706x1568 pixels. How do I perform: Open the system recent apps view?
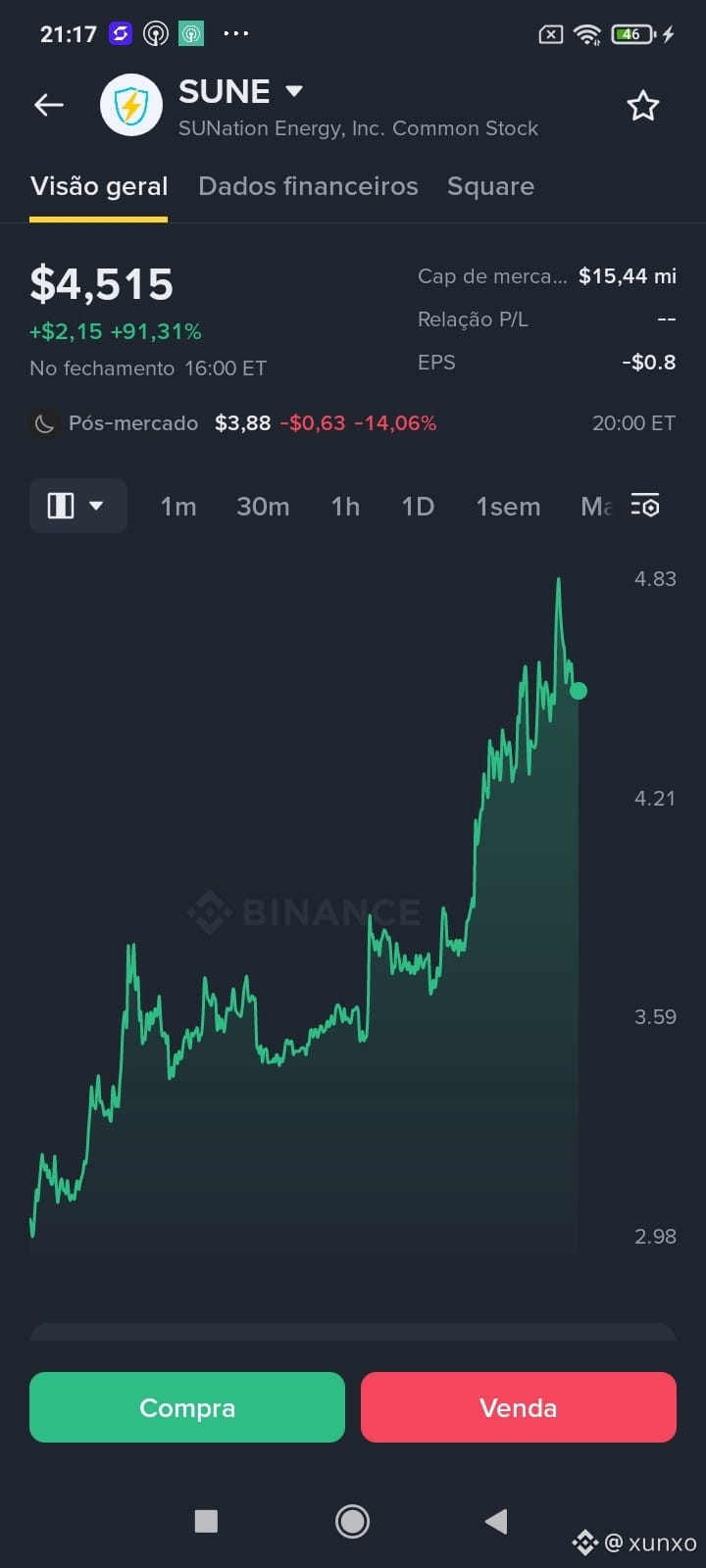(x=206, y=1521)
